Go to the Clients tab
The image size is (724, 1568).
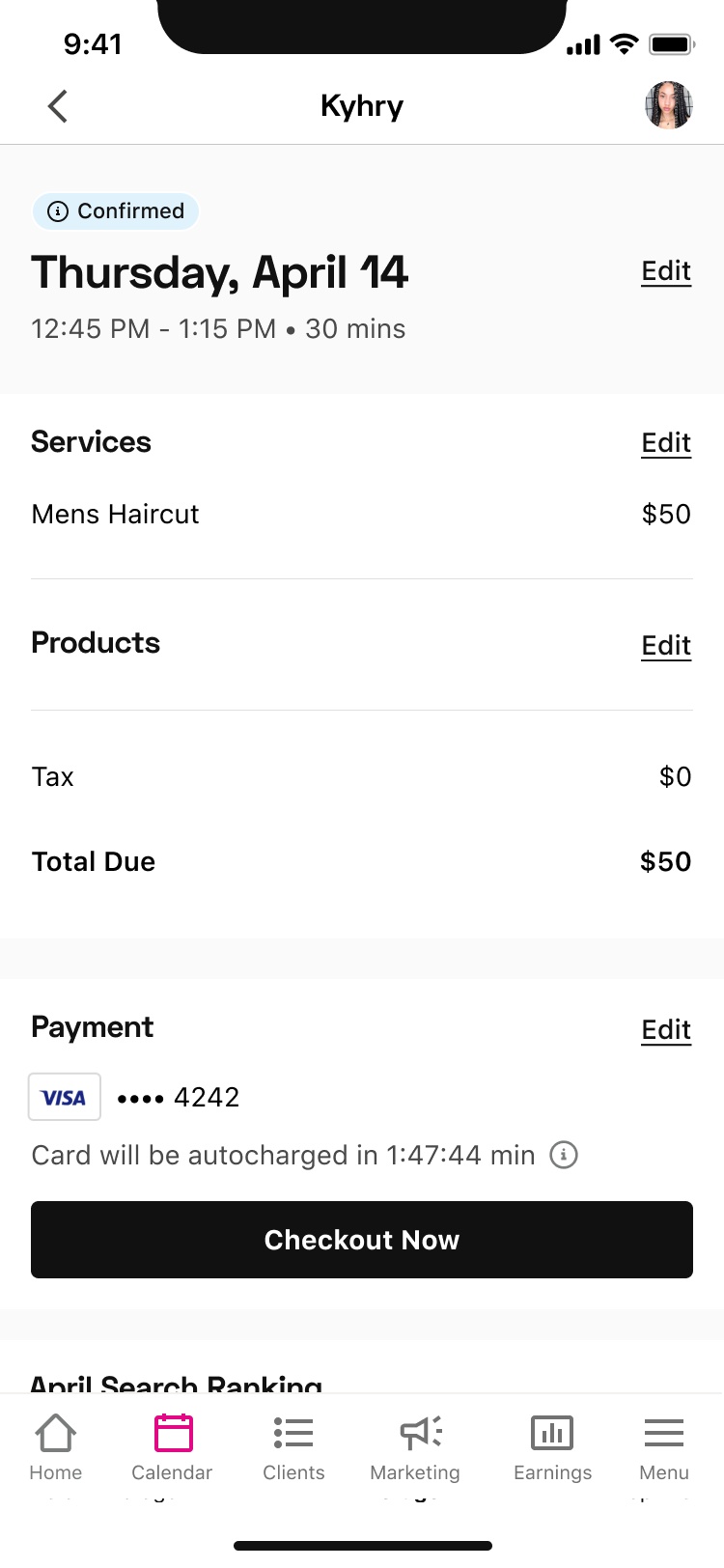(293, 1446)
